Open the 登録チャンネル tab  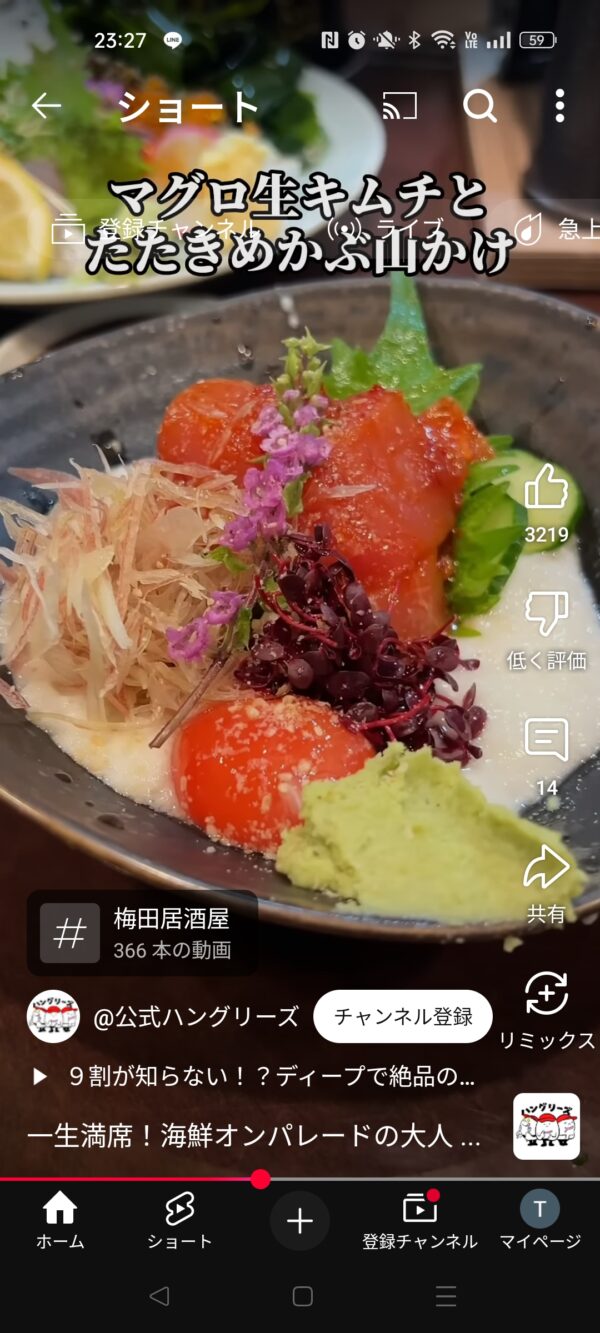point(420,1221)
